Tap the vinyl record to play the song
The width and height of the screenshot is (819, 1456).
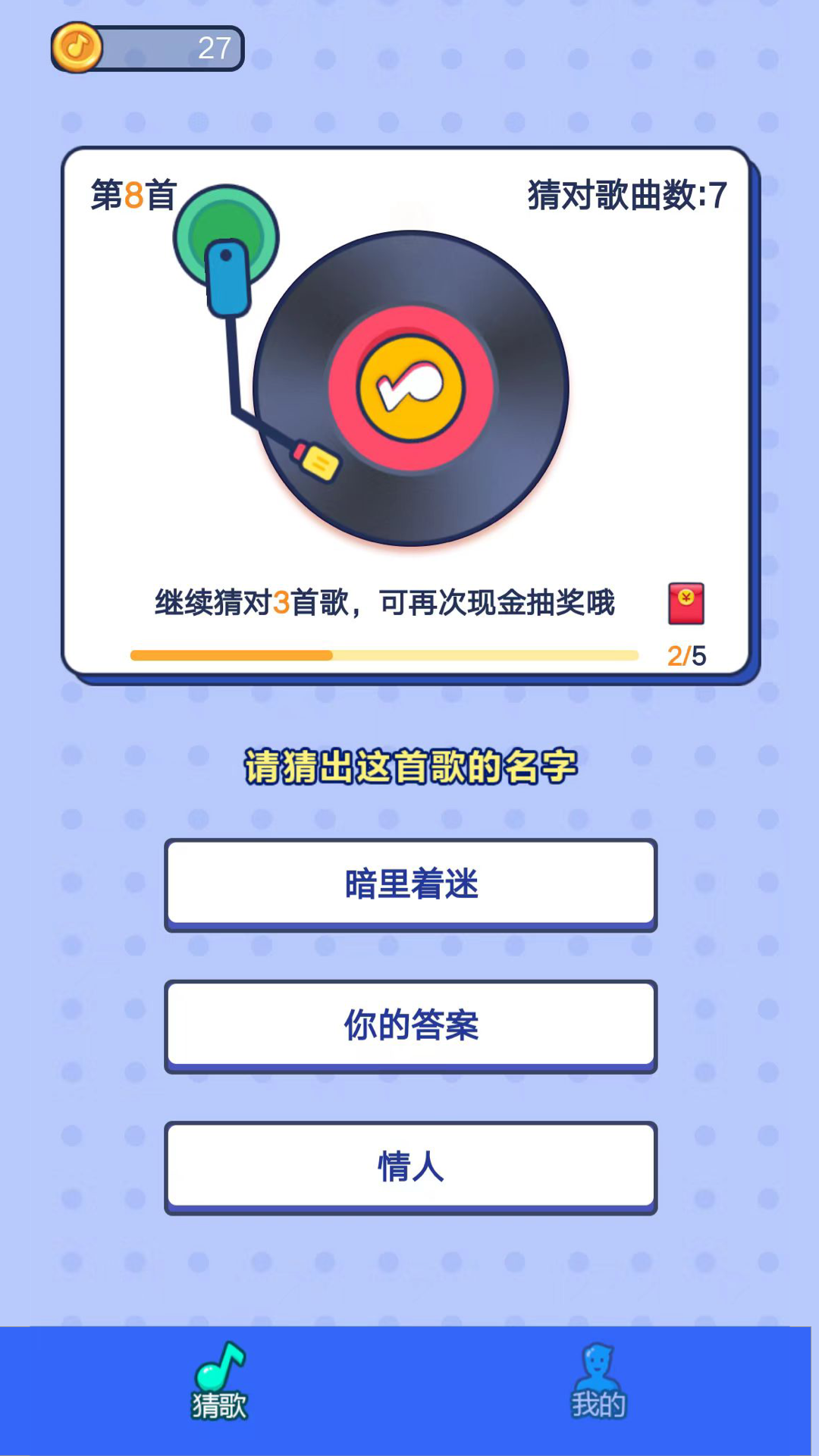pos(410,388)
